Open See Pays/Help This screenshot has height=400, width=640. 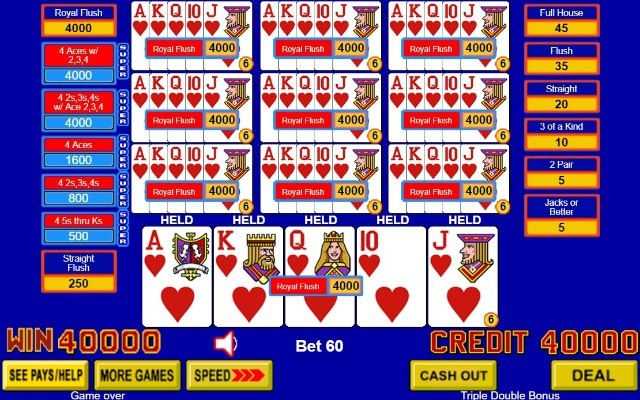46,375
